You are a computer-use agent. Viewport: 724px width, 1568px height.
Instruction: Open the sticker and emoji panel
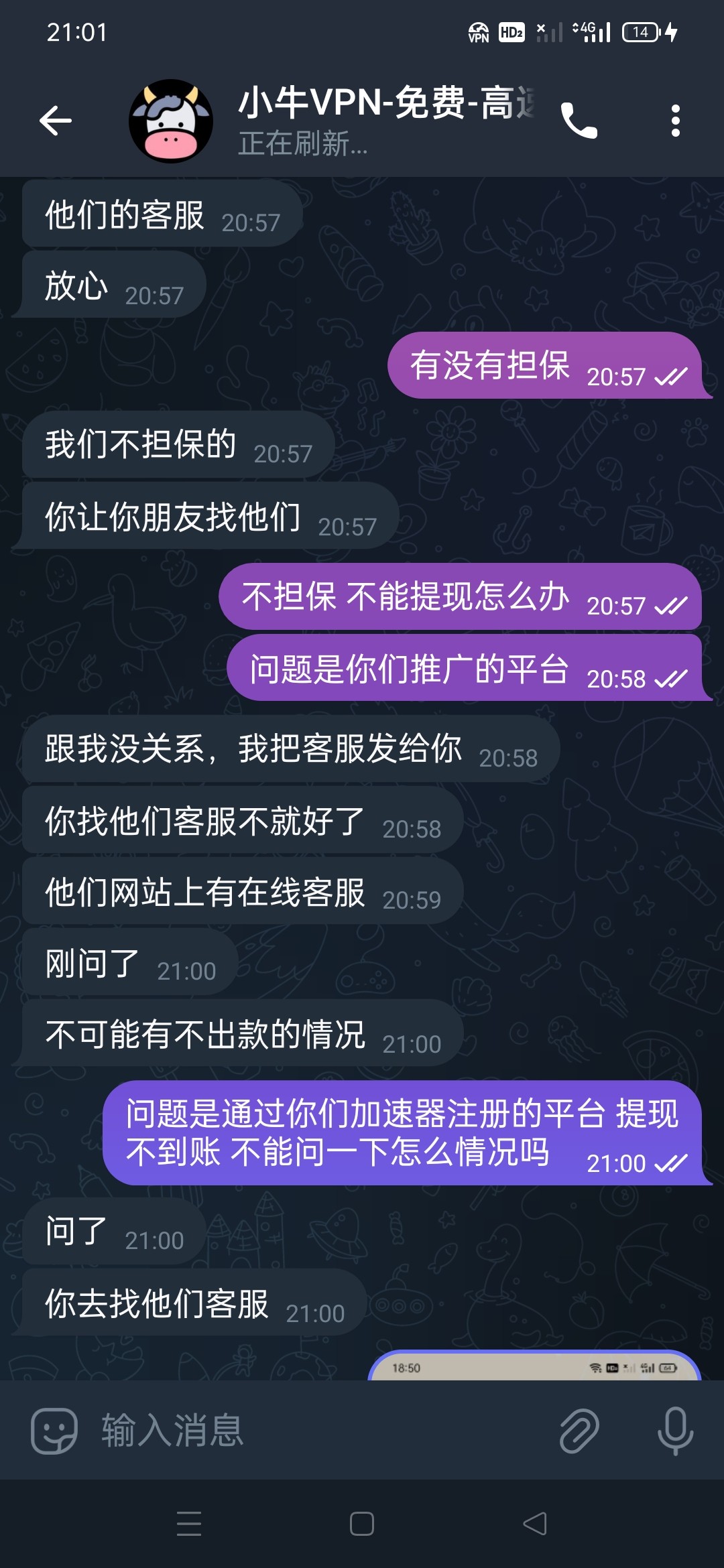(x=54, y=1431)
